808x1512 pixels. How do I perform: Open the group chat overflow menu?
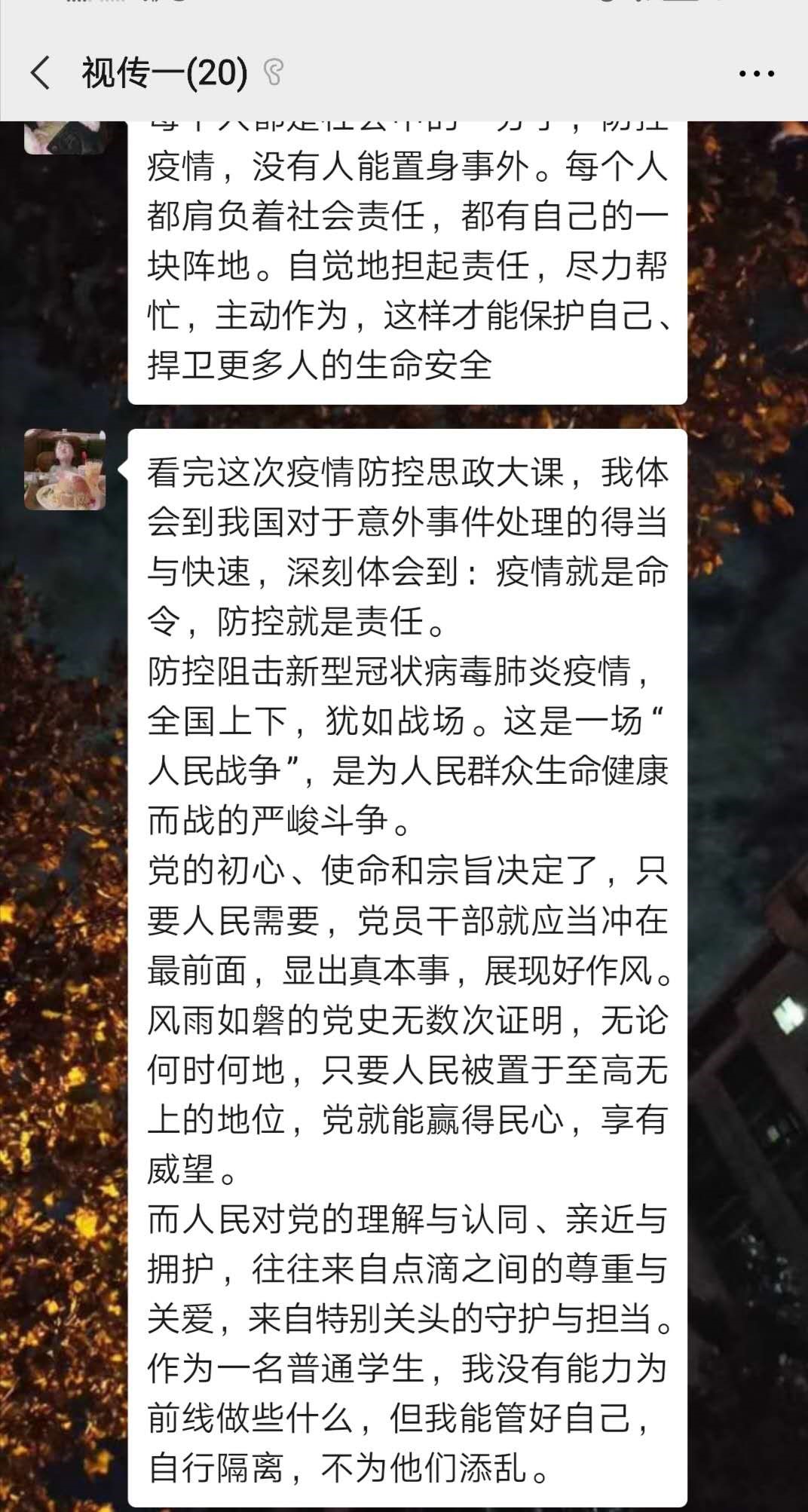[756, 74]
